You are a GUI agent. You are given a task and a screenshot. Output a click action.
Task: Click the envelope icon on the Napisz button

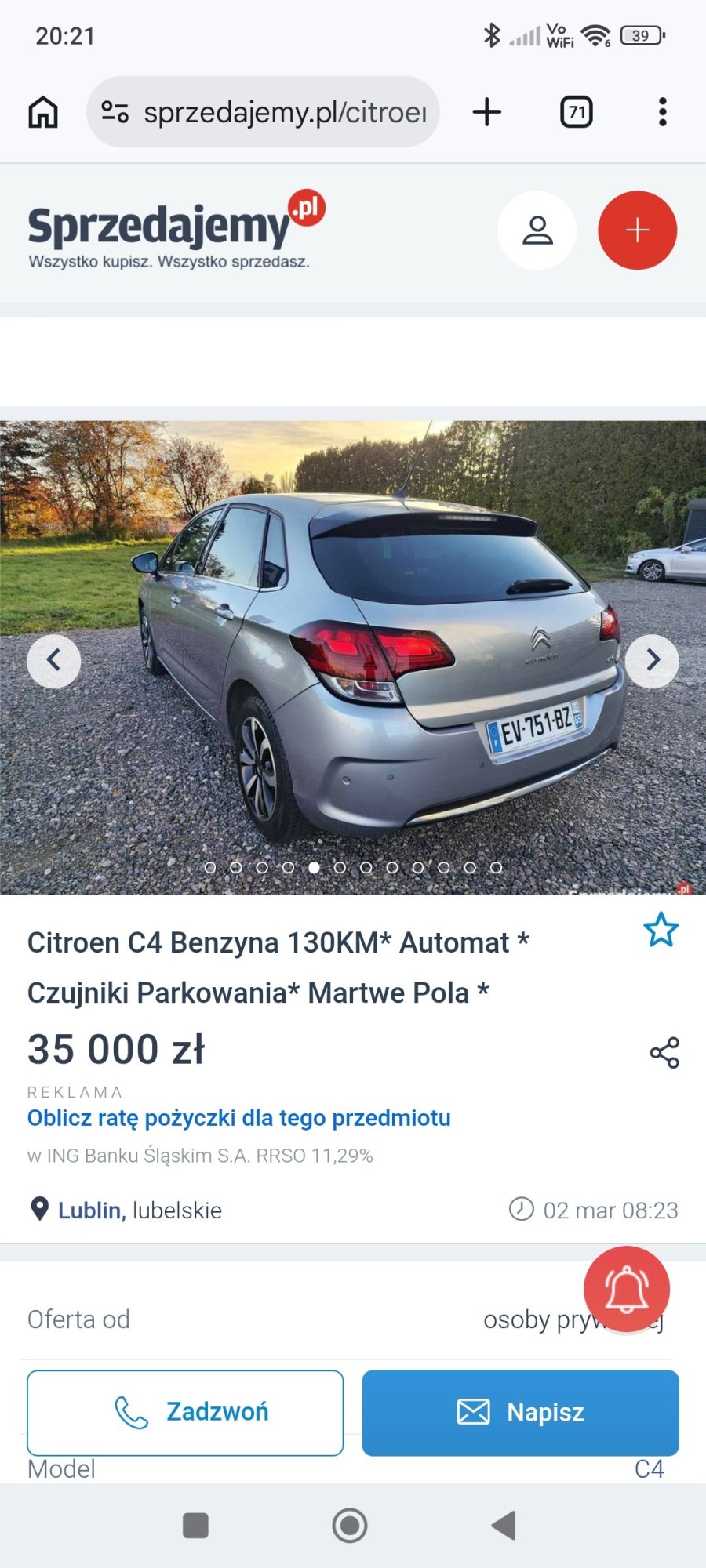click(x=472, y=1411)
